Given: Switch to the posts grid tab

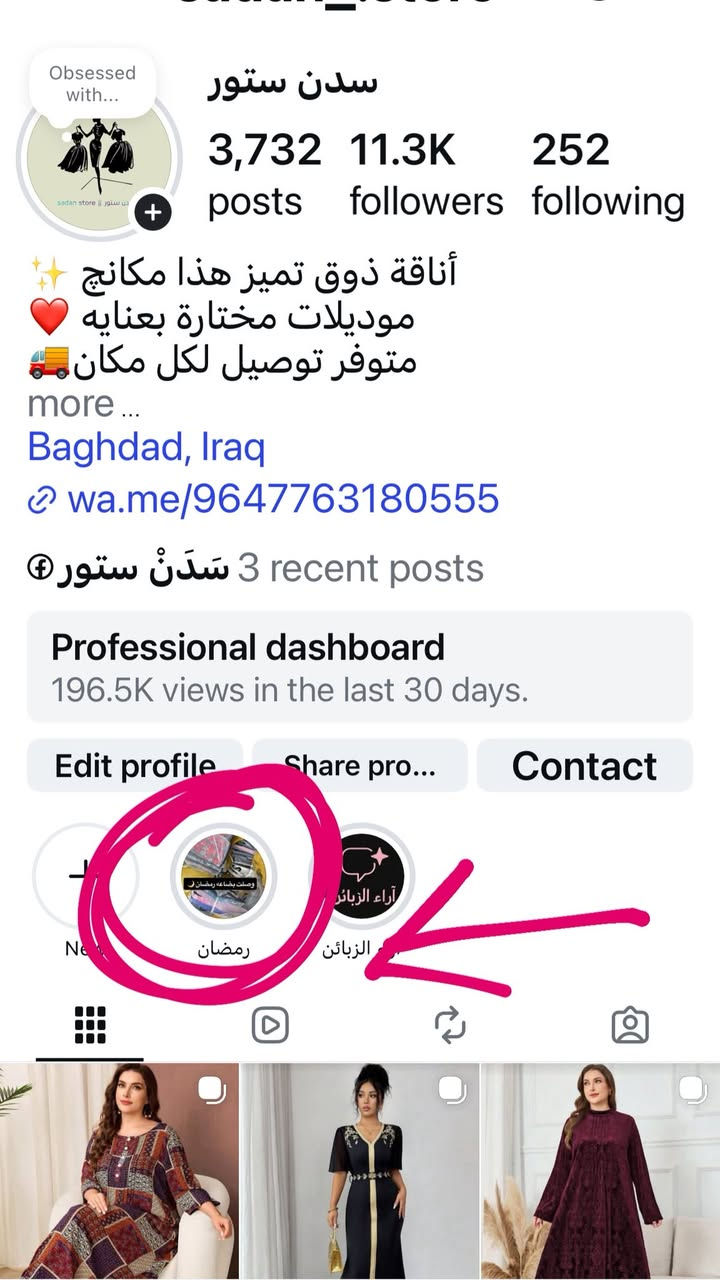Looking at the screenshot, I should 90,1025.
